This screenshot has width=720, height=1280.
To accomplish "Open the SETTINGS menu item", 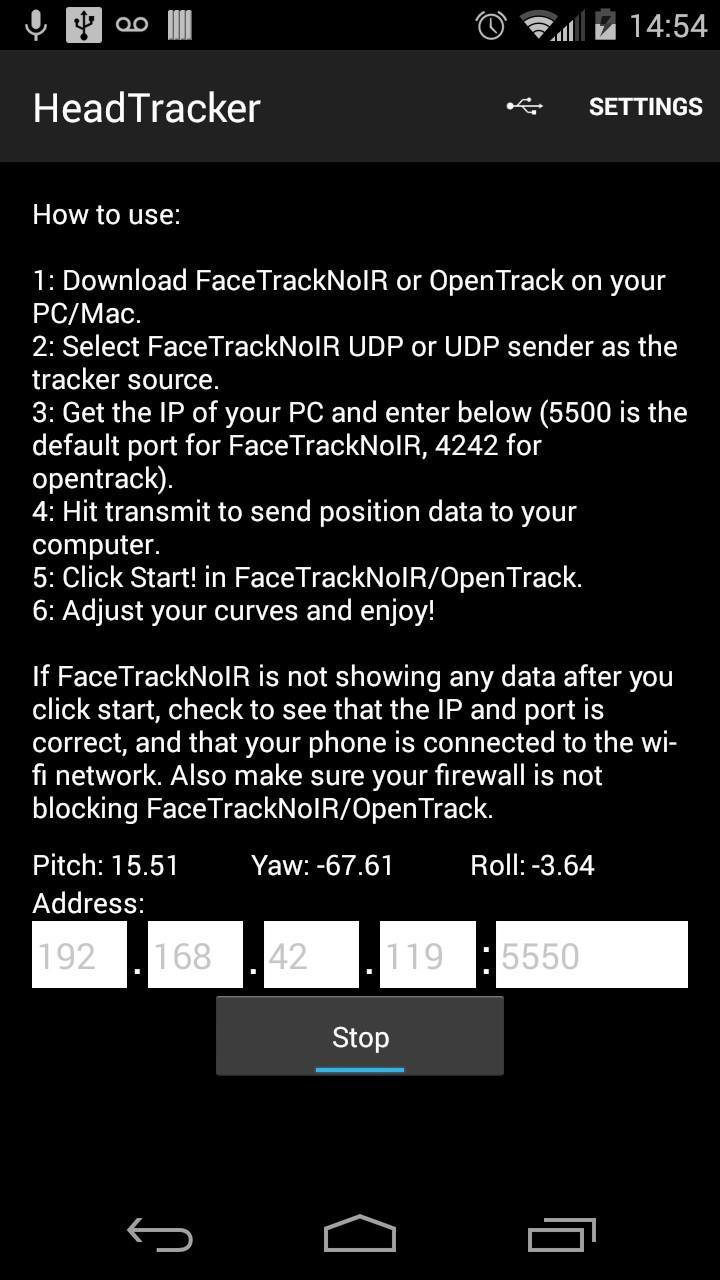I will tap(645, 106).
